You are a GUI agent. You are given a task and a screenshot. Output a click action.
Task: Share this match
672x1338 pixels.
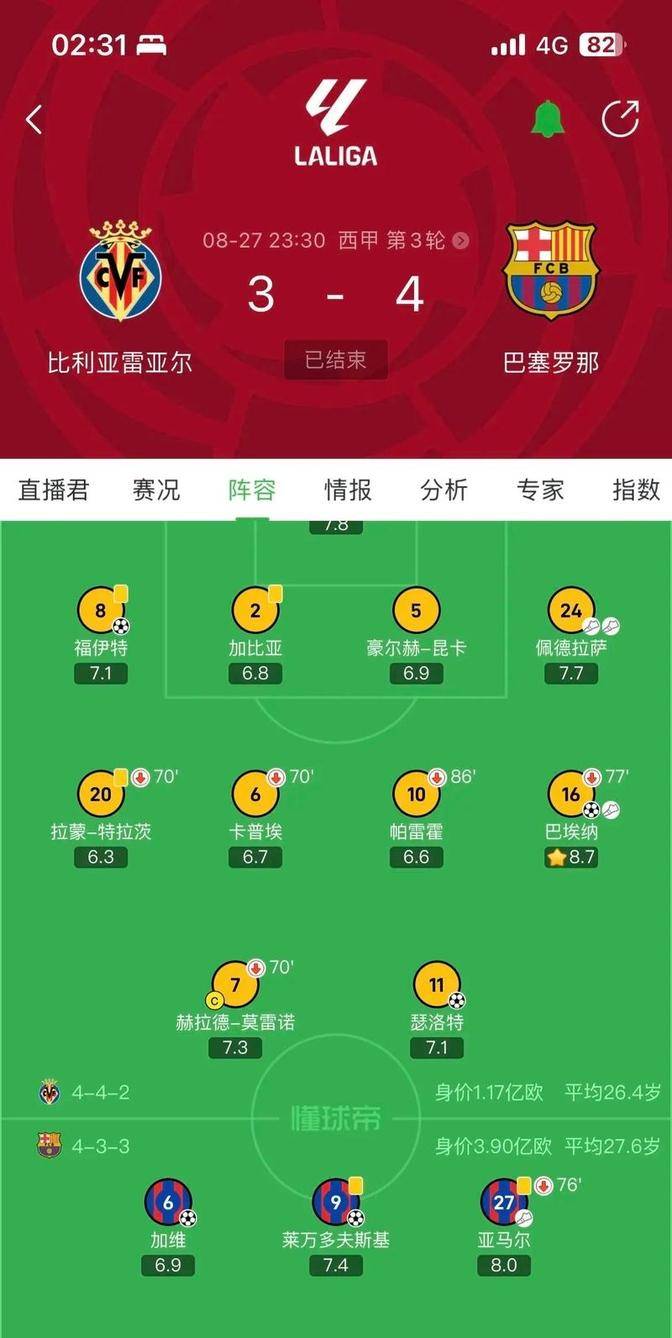coord(620,120)
